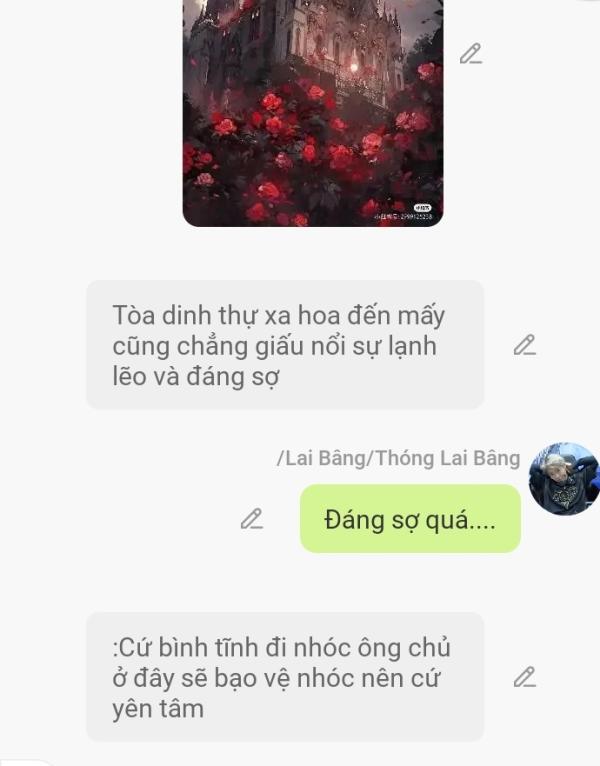The height and width of the screenshot is (766, 600).
Task: Open Lai Băng's profile avatar
Action: [x=563, y=479]
